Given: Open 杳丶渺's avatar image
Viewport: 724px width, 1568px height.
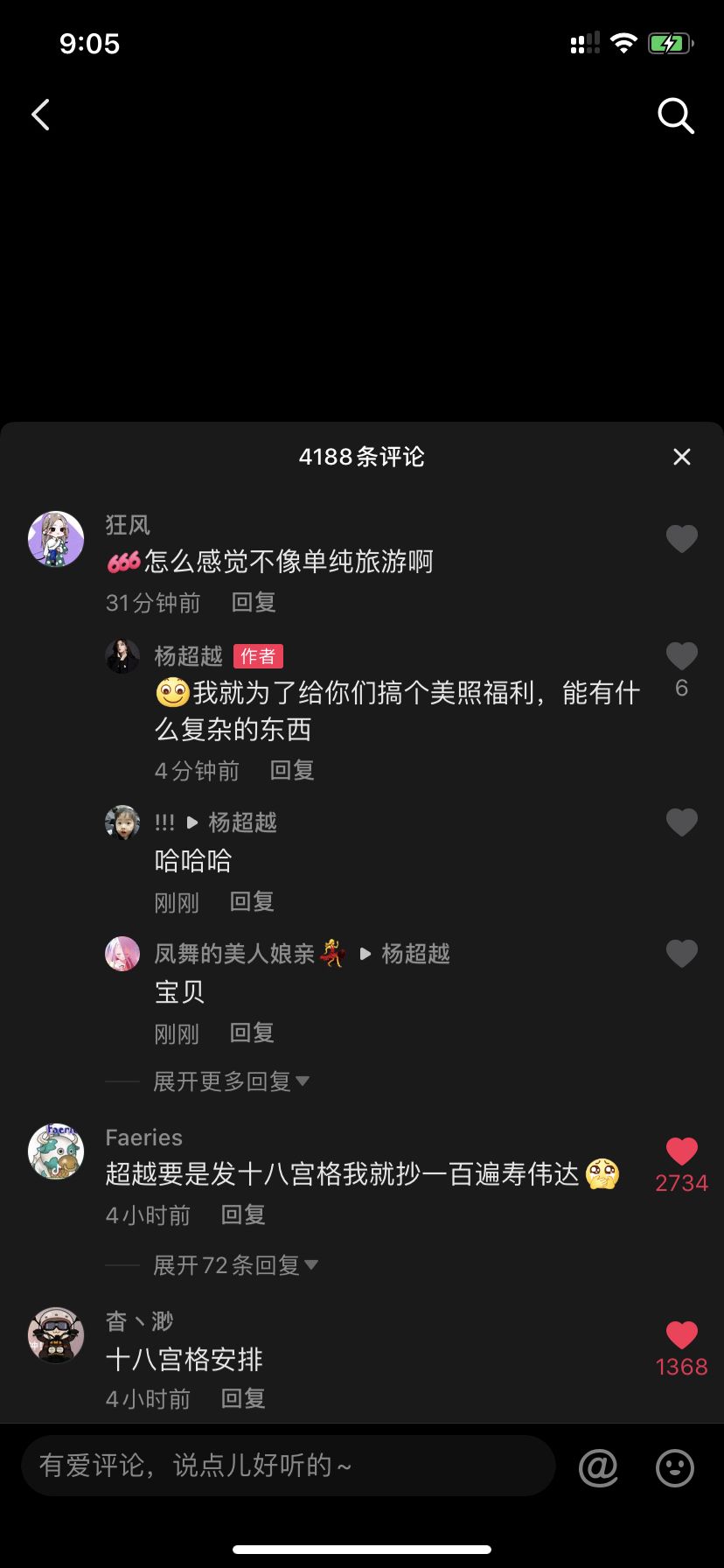Looking at the screenshot, I should (x=56, y=1336).
